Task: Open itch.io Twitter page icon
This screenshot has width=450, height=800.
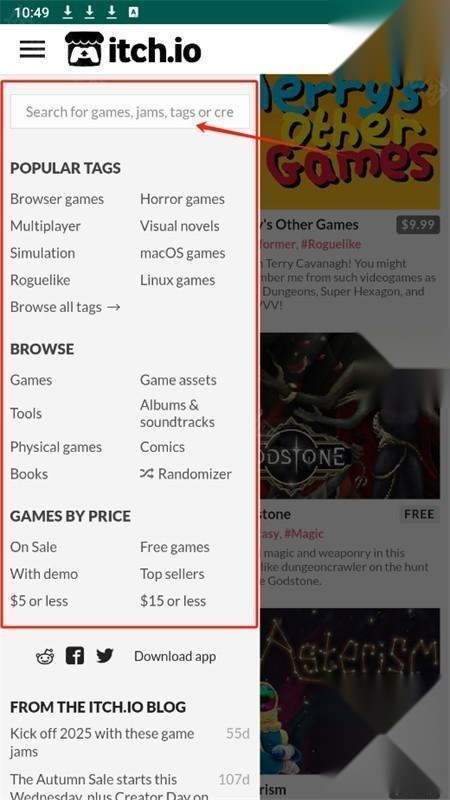Action: coord(105,656)
